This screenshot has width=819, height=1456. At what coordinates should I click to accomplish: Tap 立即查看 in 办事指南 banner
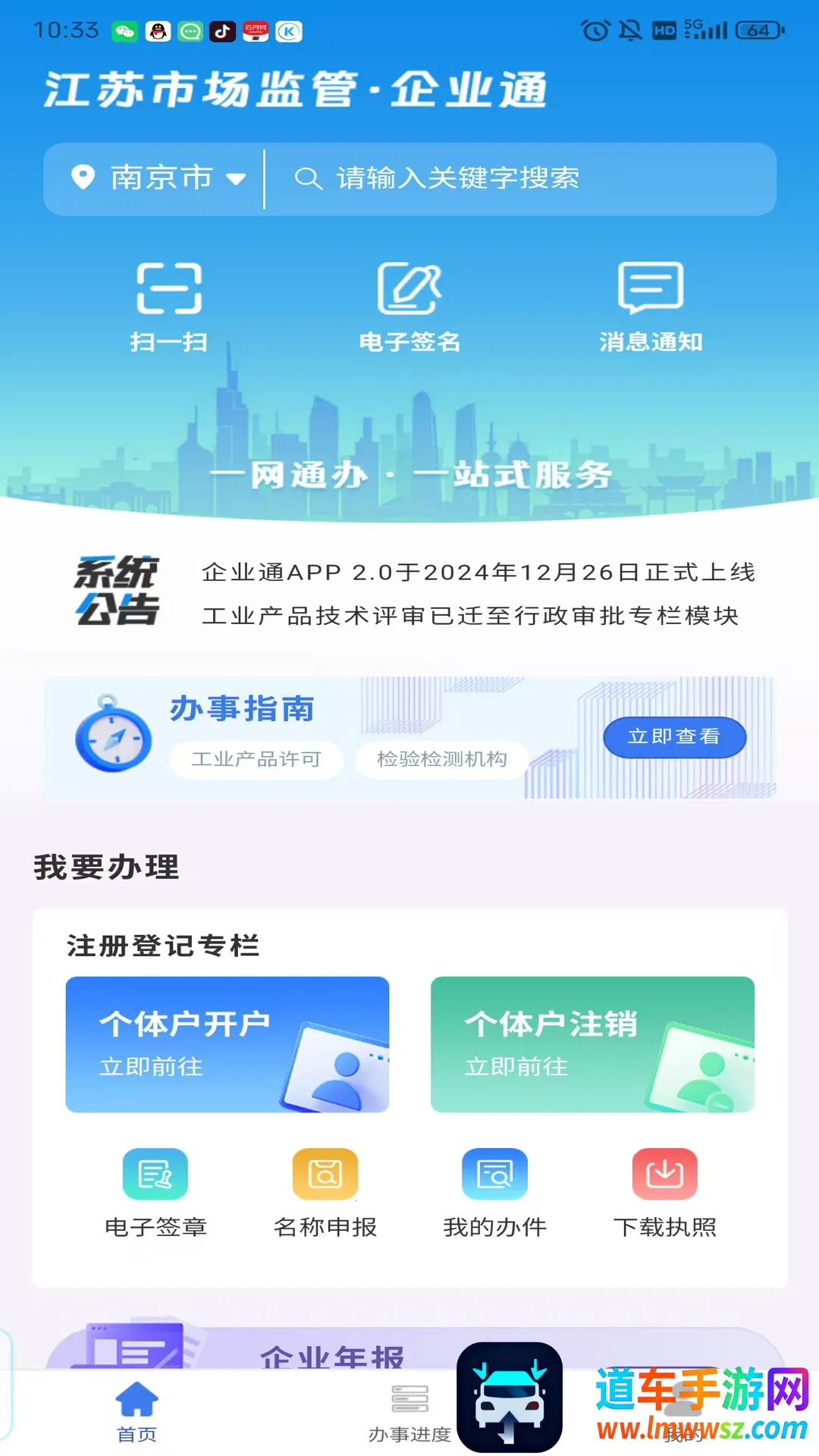click(x=674, y=736)
